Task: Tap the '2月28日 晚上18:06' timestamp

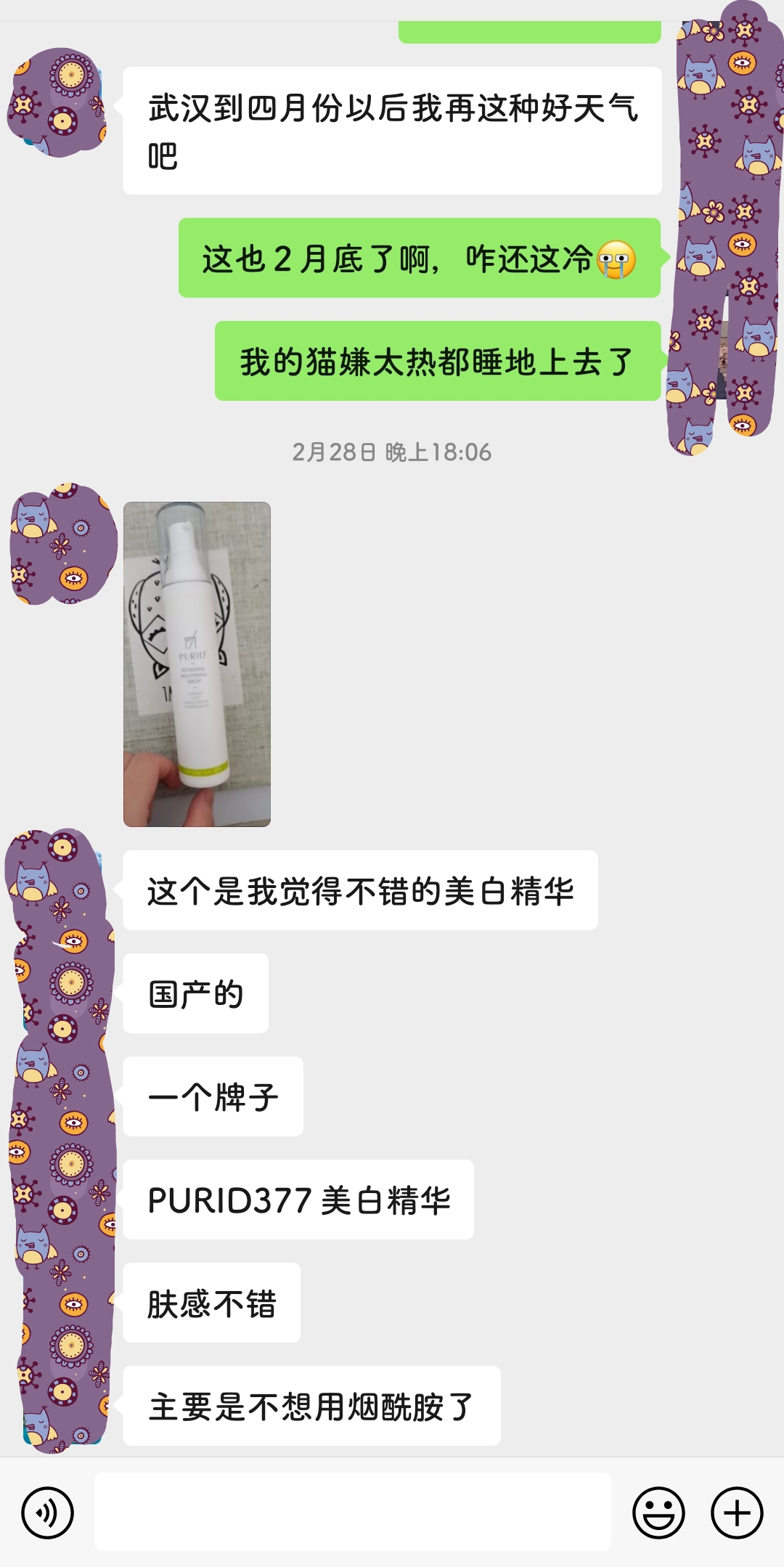Action: [392, 451]
